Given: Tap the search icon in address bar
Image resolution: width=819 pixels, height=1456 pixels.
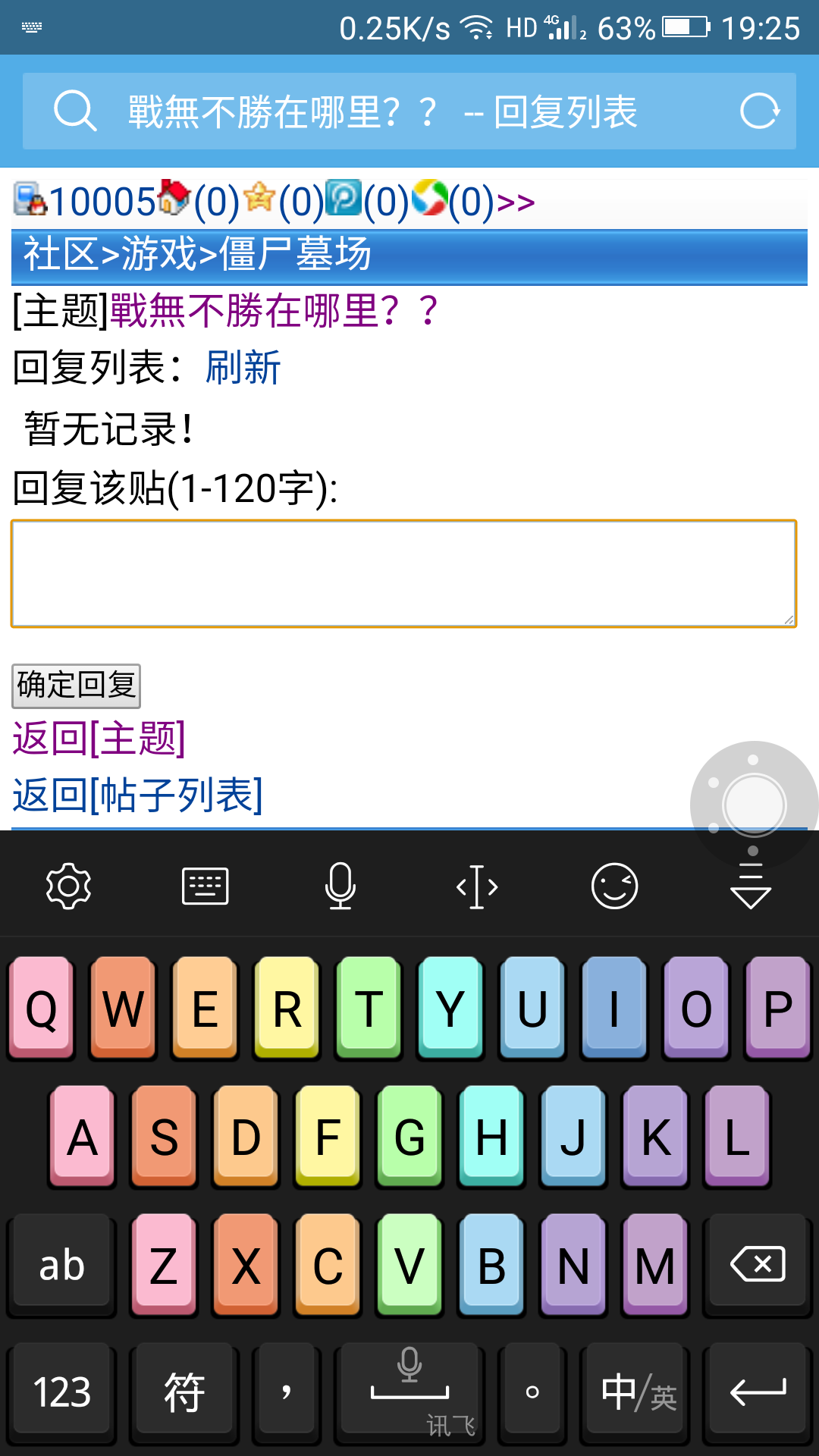Looking at the screenshot, I should coord(75,111).
